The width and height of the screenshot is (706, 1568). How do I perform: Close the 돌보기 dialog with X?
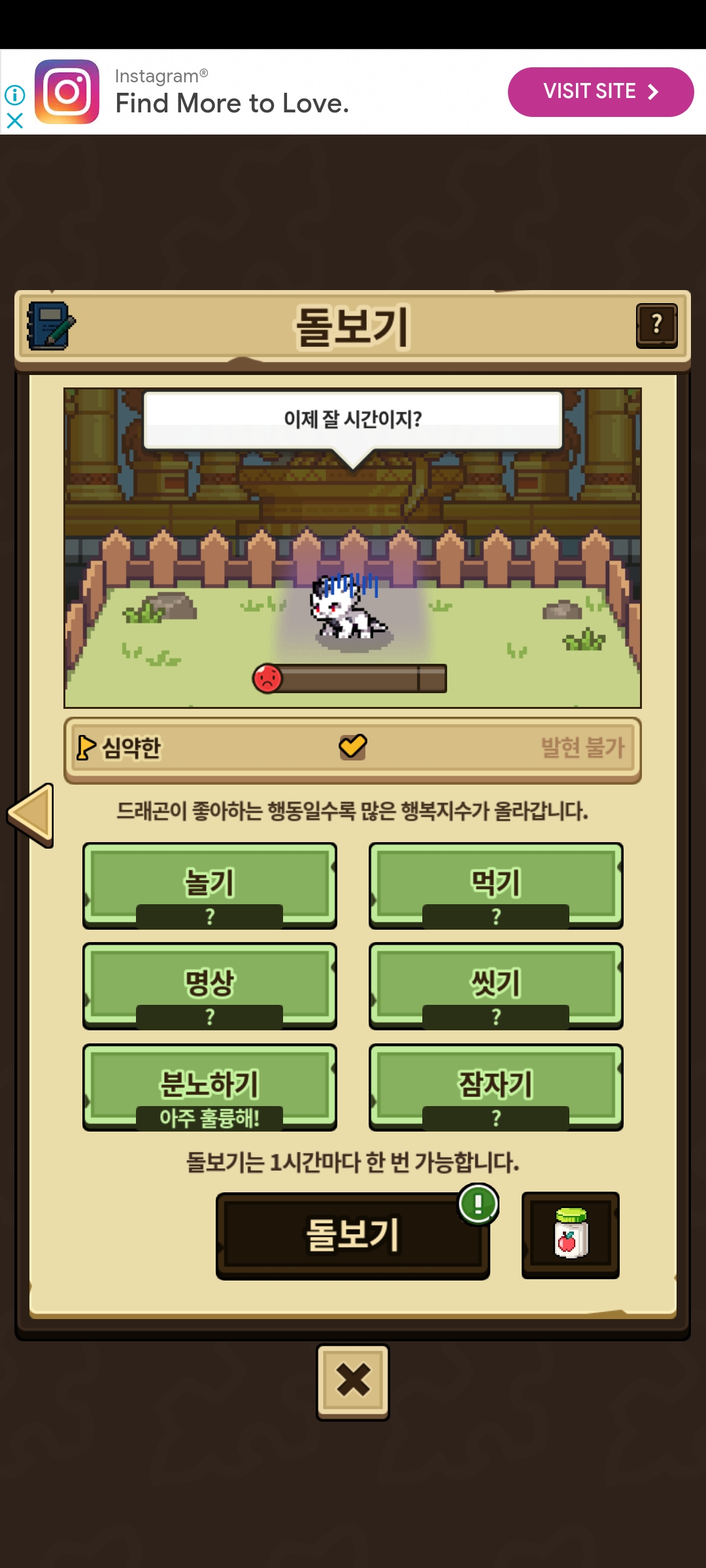(353, 1381)
